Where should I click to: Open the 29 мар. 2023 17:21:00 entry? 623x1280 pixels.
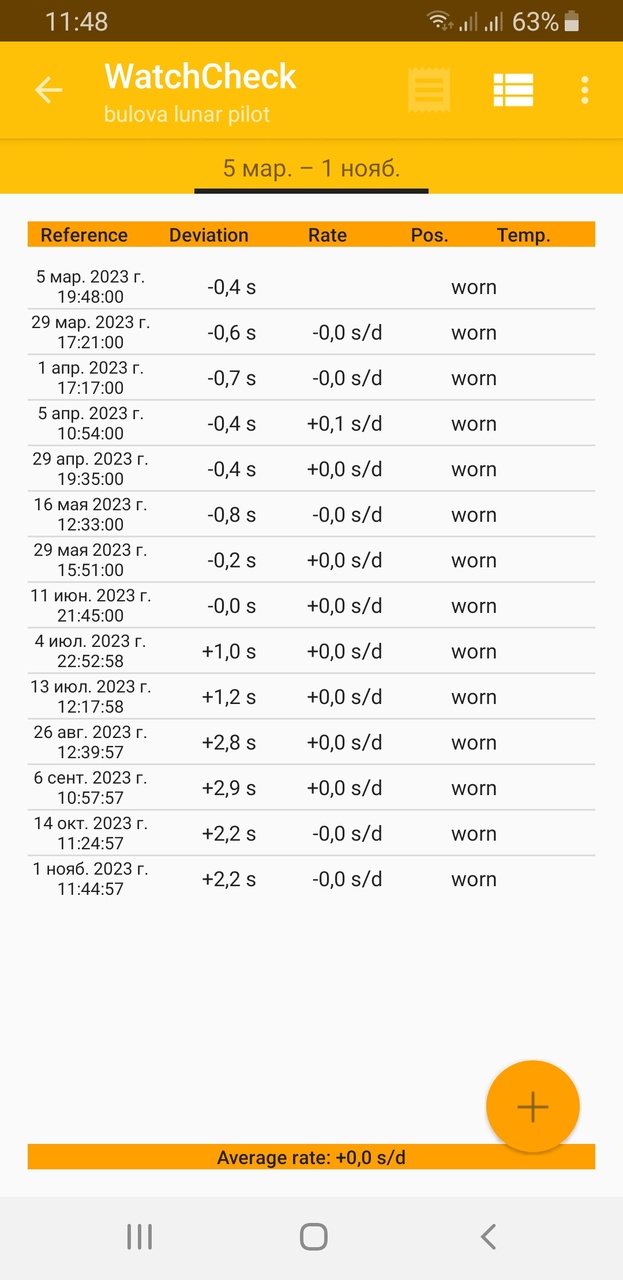click(310, 332)
